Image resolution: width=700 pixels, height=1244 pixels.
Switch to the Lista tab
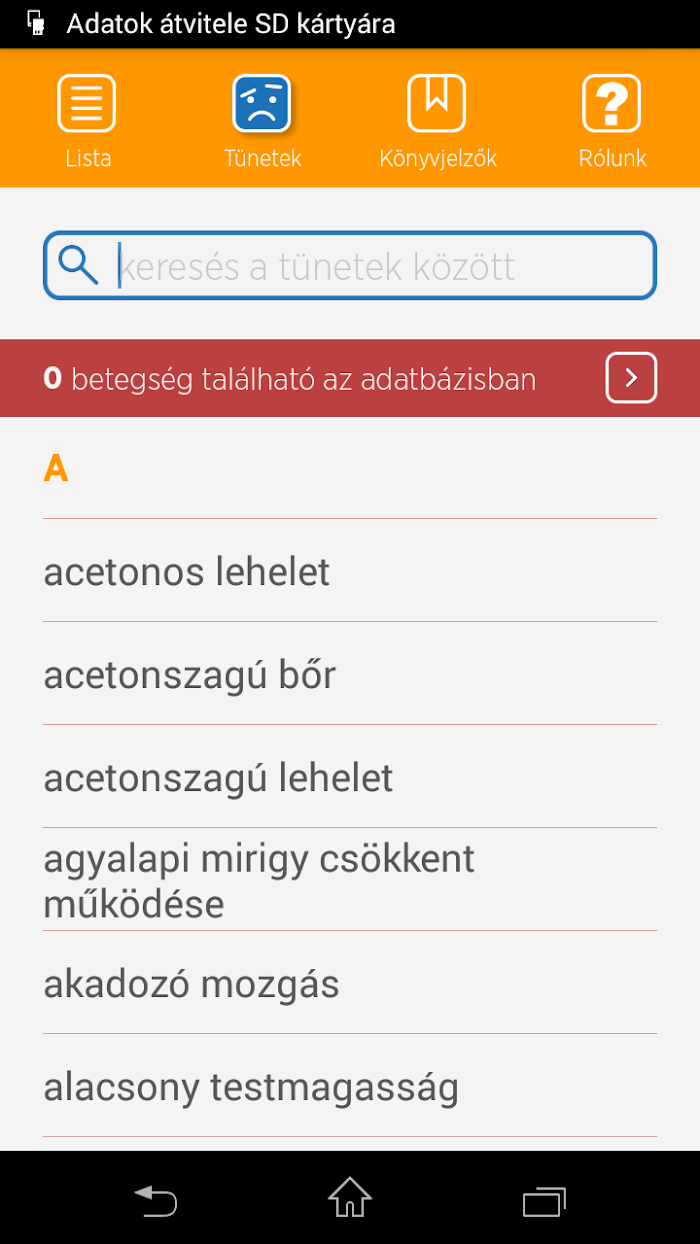pos(87,119)
